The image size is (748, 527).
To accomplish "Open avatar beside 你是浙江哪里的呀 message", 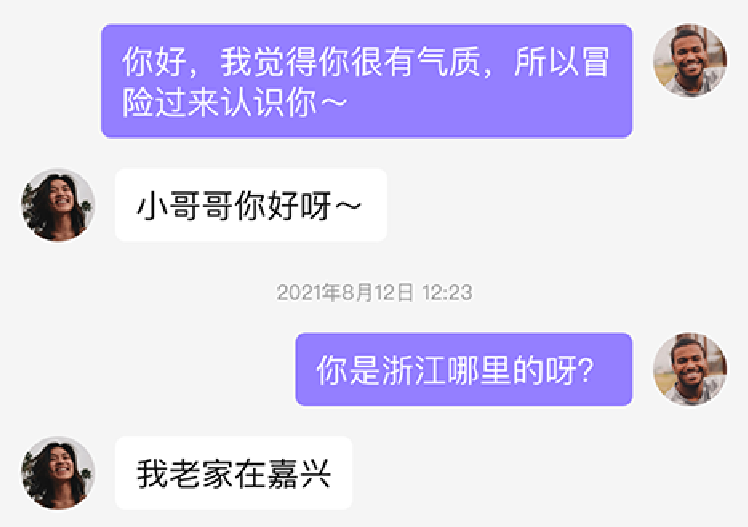I will coord(690,369).
